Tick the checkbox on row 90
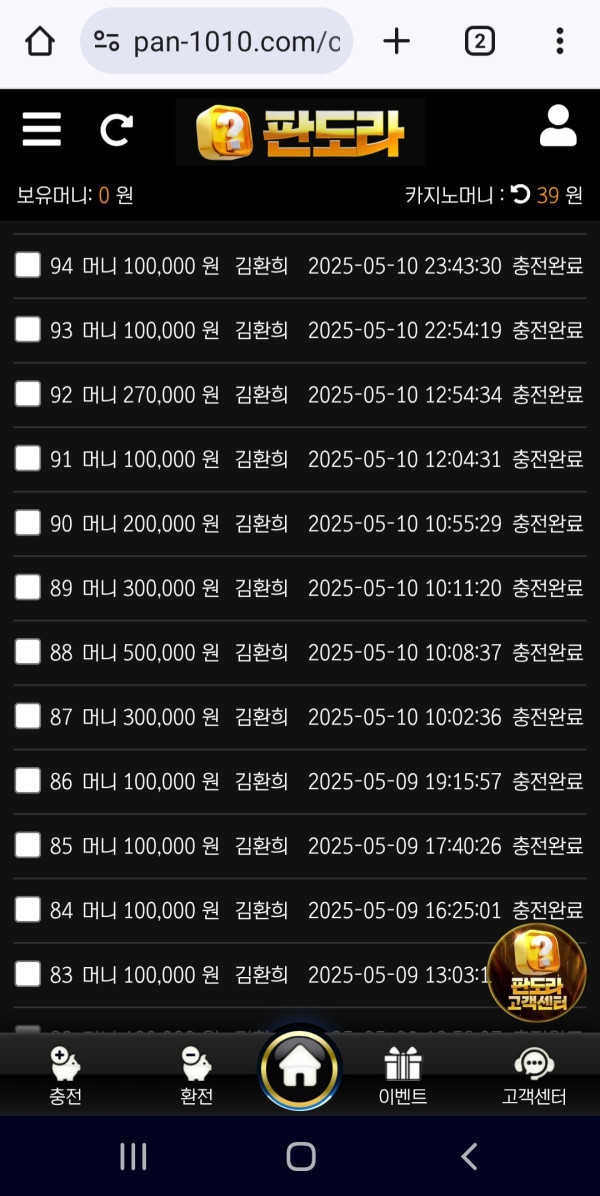The width and height of the screenshot is (600, 1196). click(x=28, y=523)
